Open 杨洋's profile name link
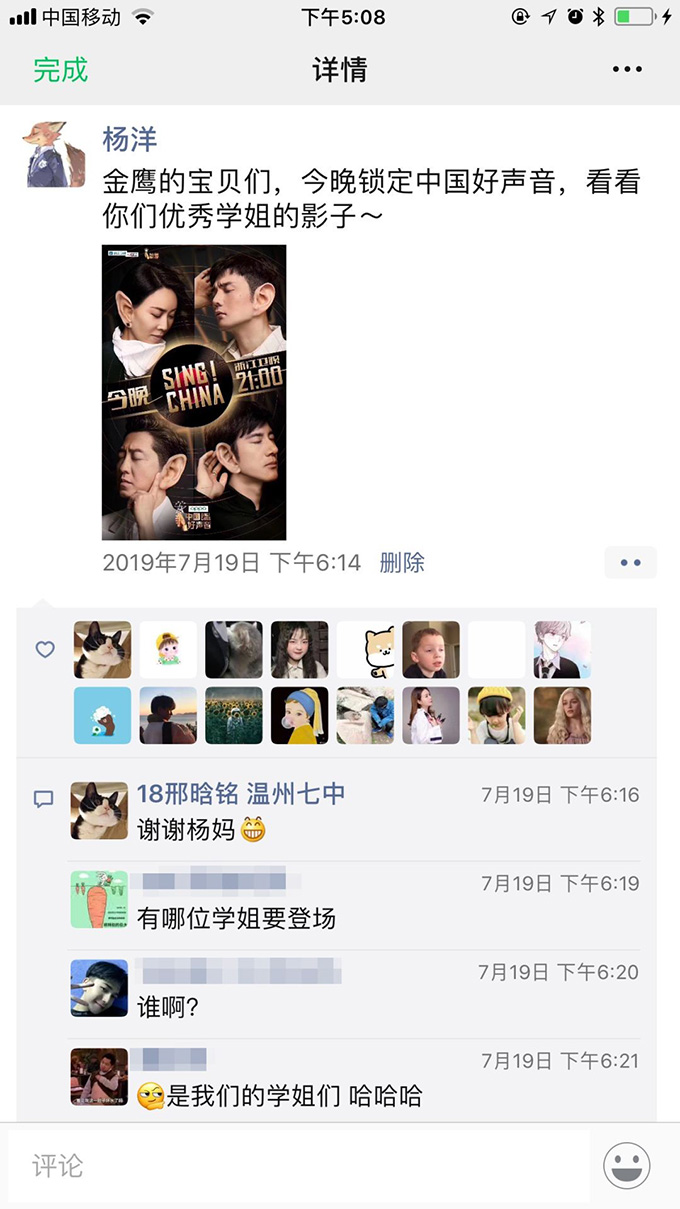This screenshot has height=1209, width=680. [130, 139]
